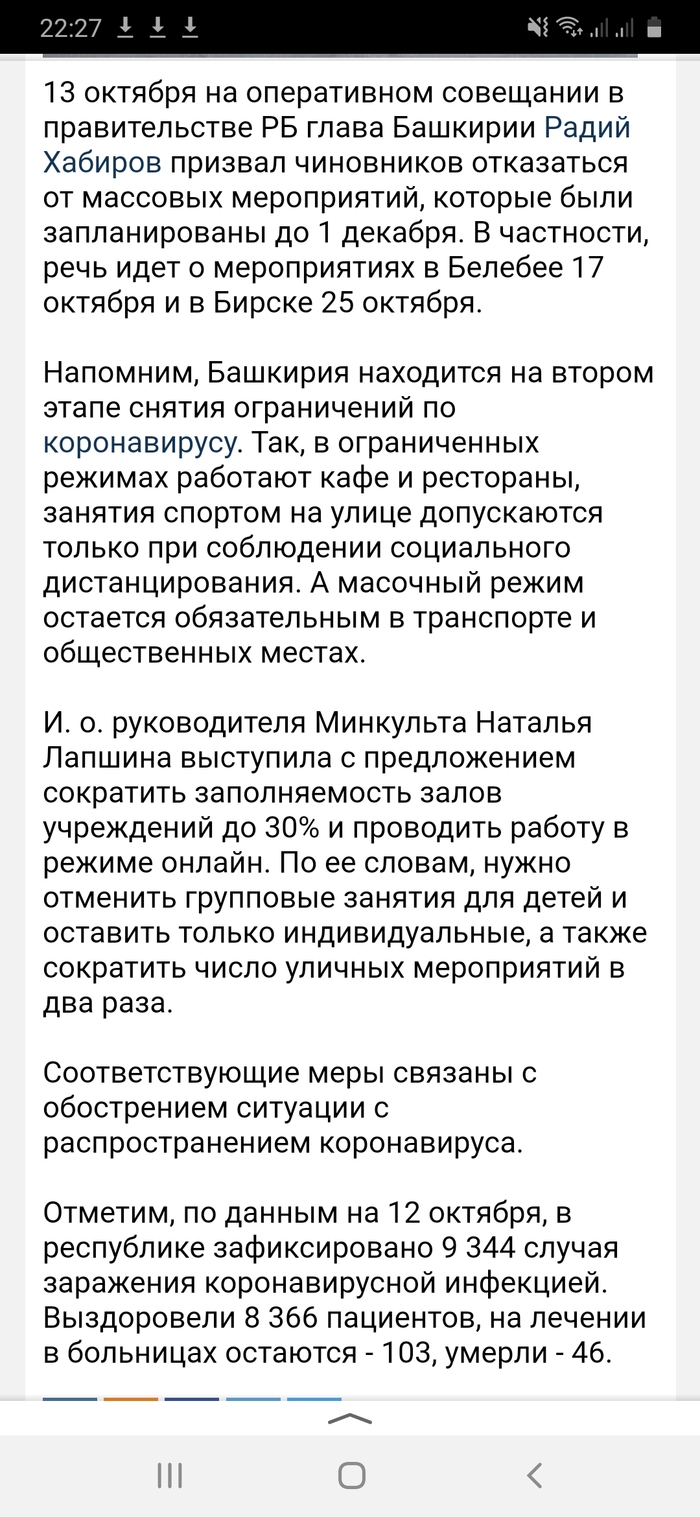700x1517 pixels.
Task: Go back with system back button
Action: pyautogui.click(x=534, y=1474)
